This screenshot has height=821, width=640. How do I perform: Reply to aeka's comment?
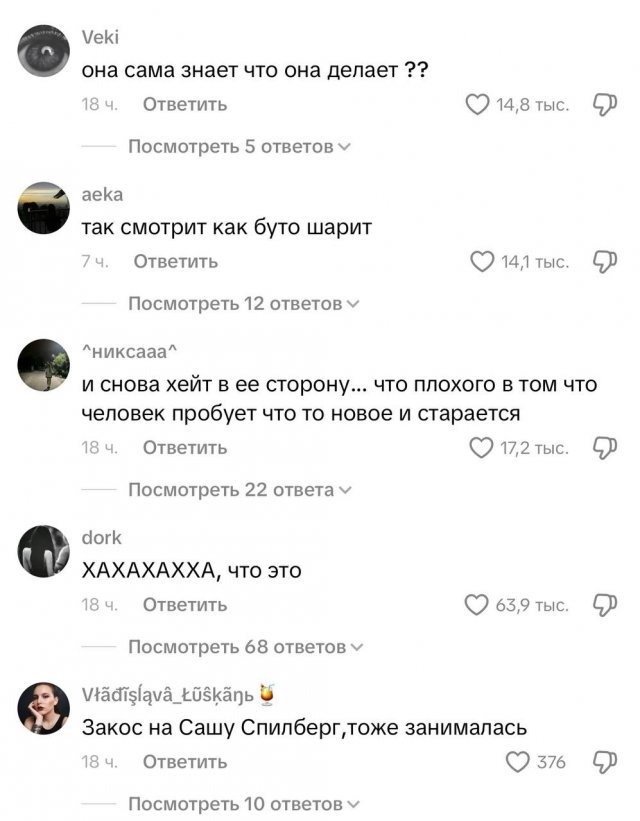click(x=175, y=262)
